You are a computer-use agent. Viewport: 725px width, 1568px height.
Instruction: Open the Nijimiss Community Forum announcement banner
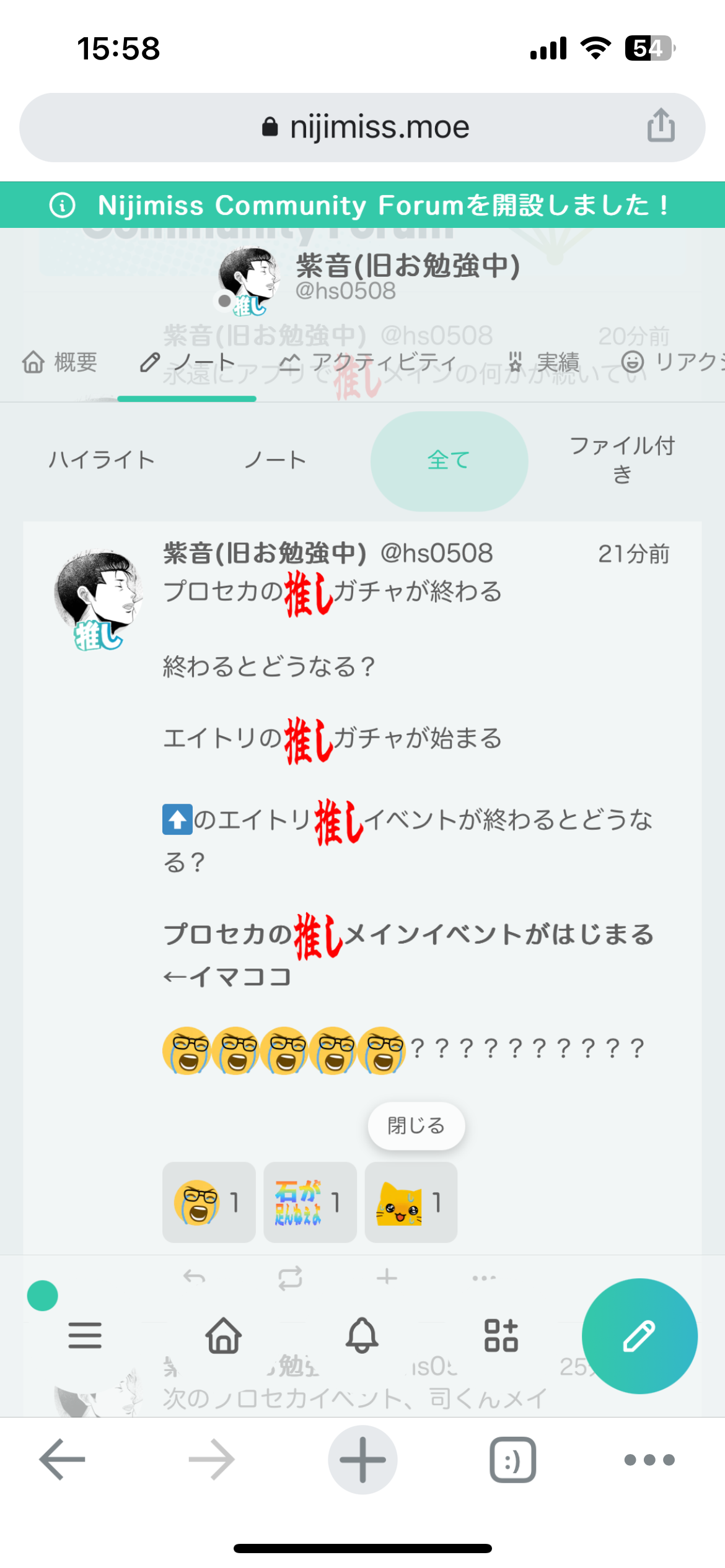click(x=362, y=205)
